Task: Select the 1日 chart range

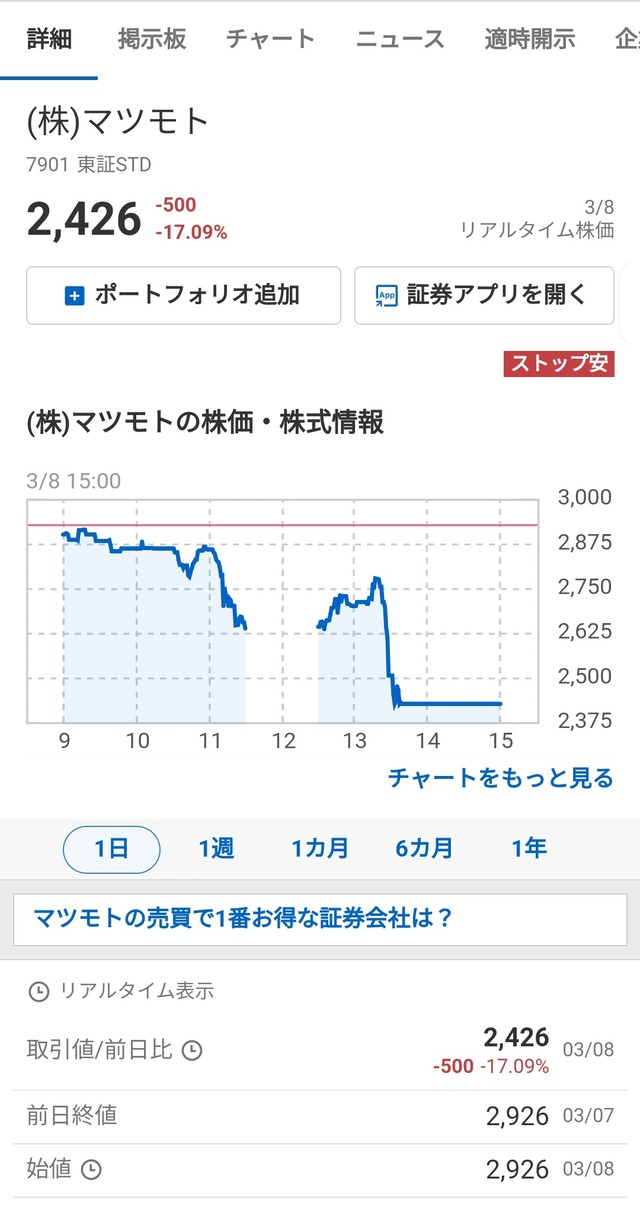Action: coord(111,850)
